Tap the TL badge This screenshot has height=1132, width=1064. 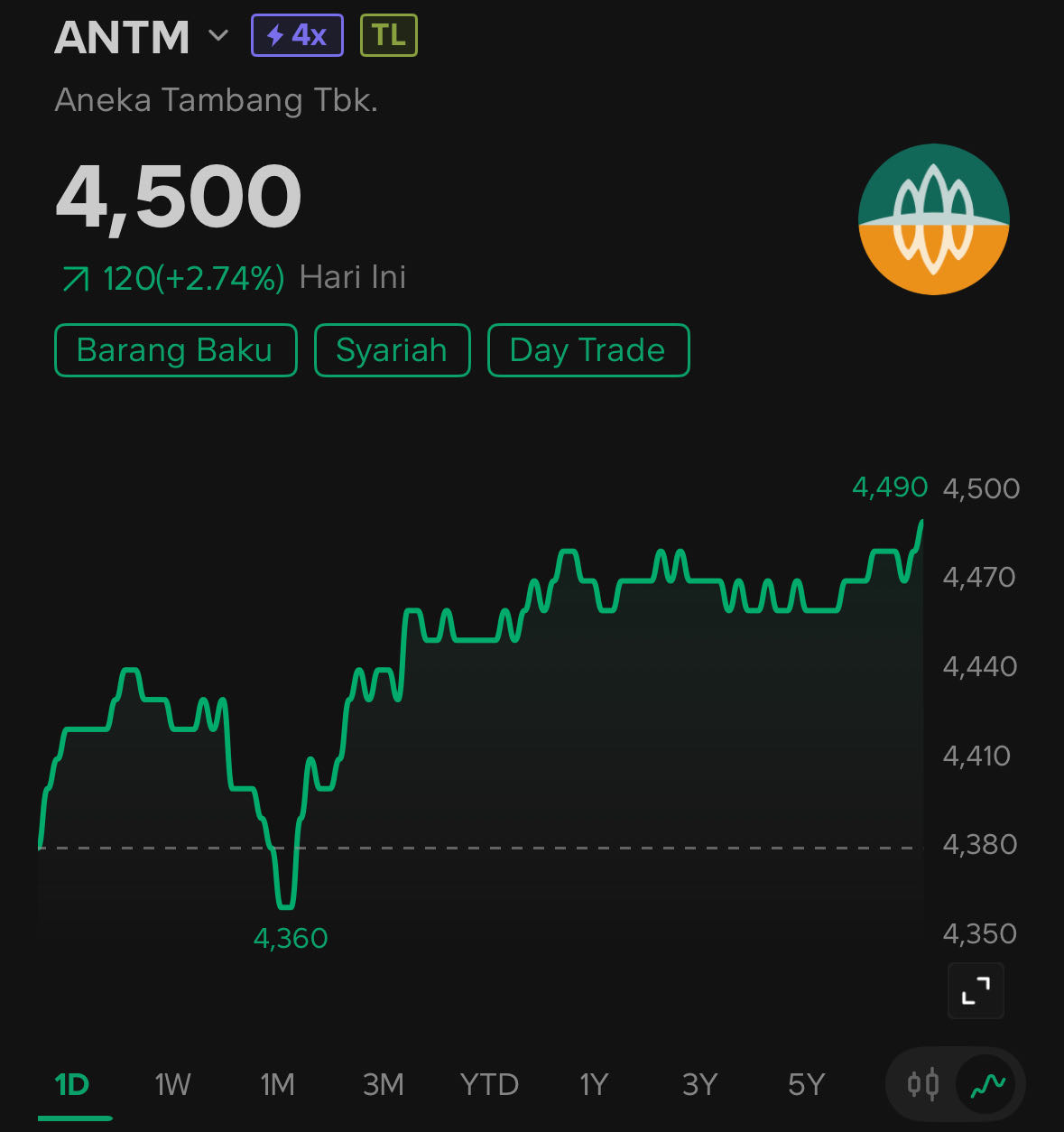[388, 36]
